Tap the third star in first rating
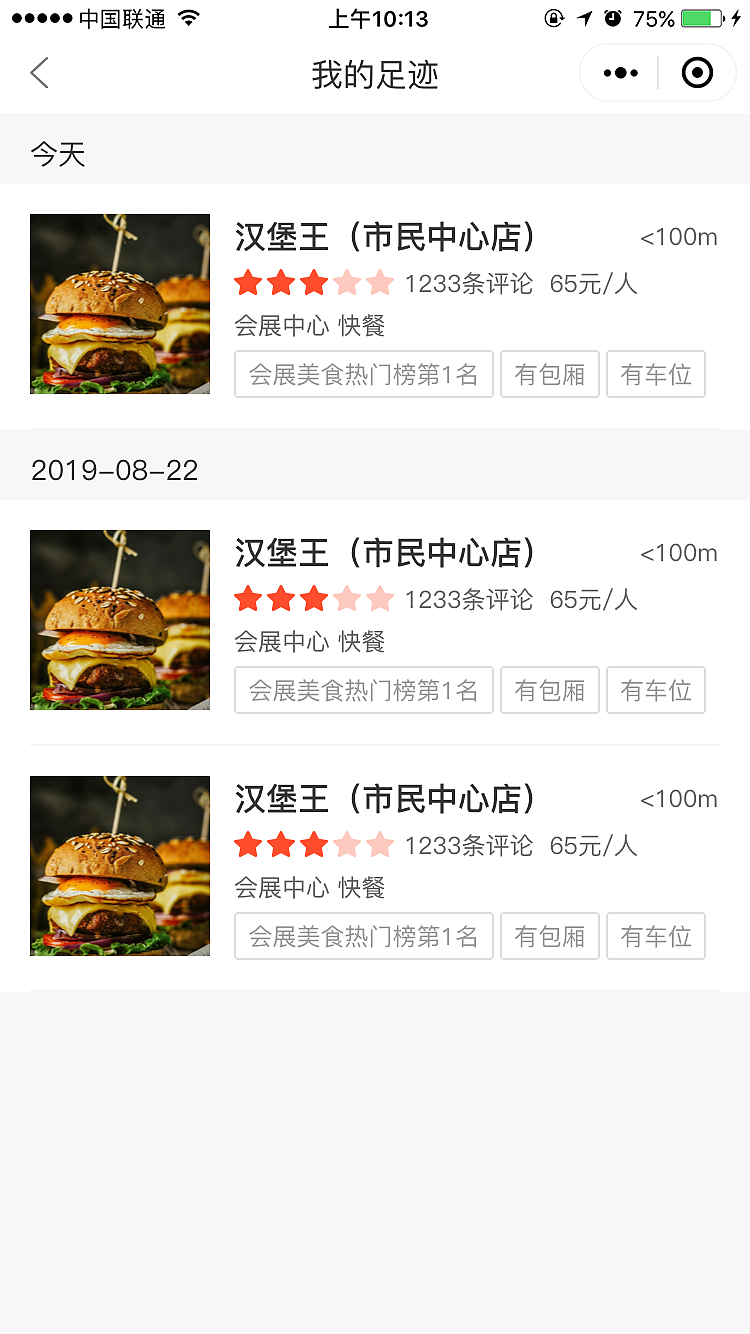Screen dimensions: 750x1334 click(x=314, y=283)
